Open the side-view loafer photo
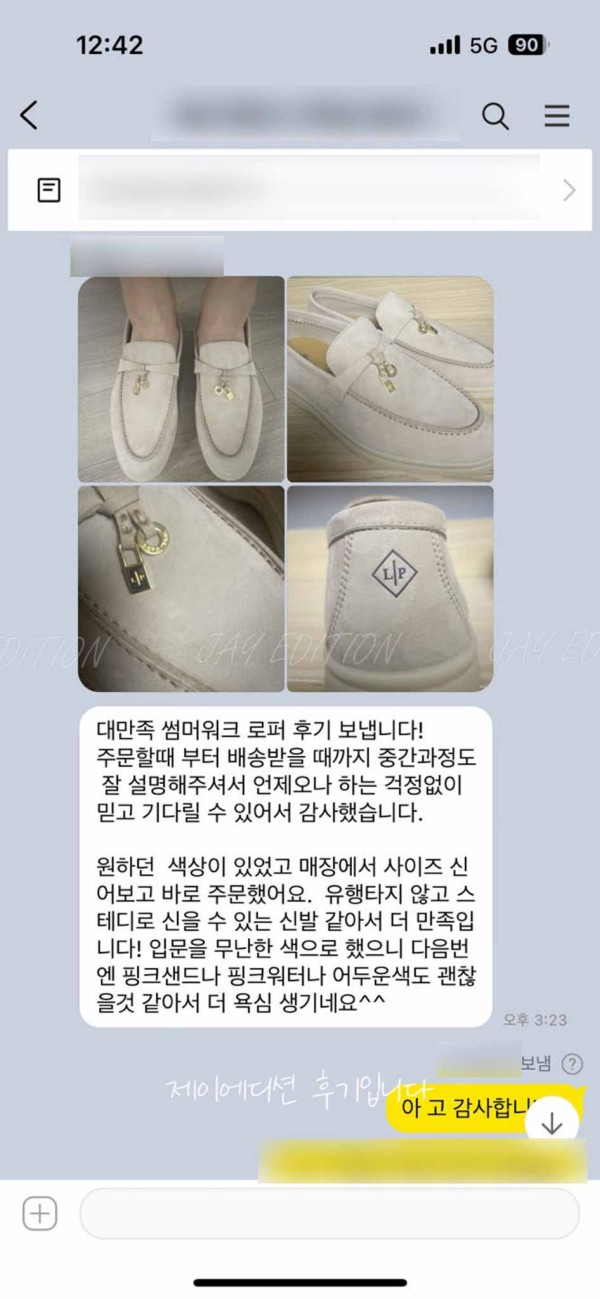This screenshot has width=600, height=1299. 390,379
